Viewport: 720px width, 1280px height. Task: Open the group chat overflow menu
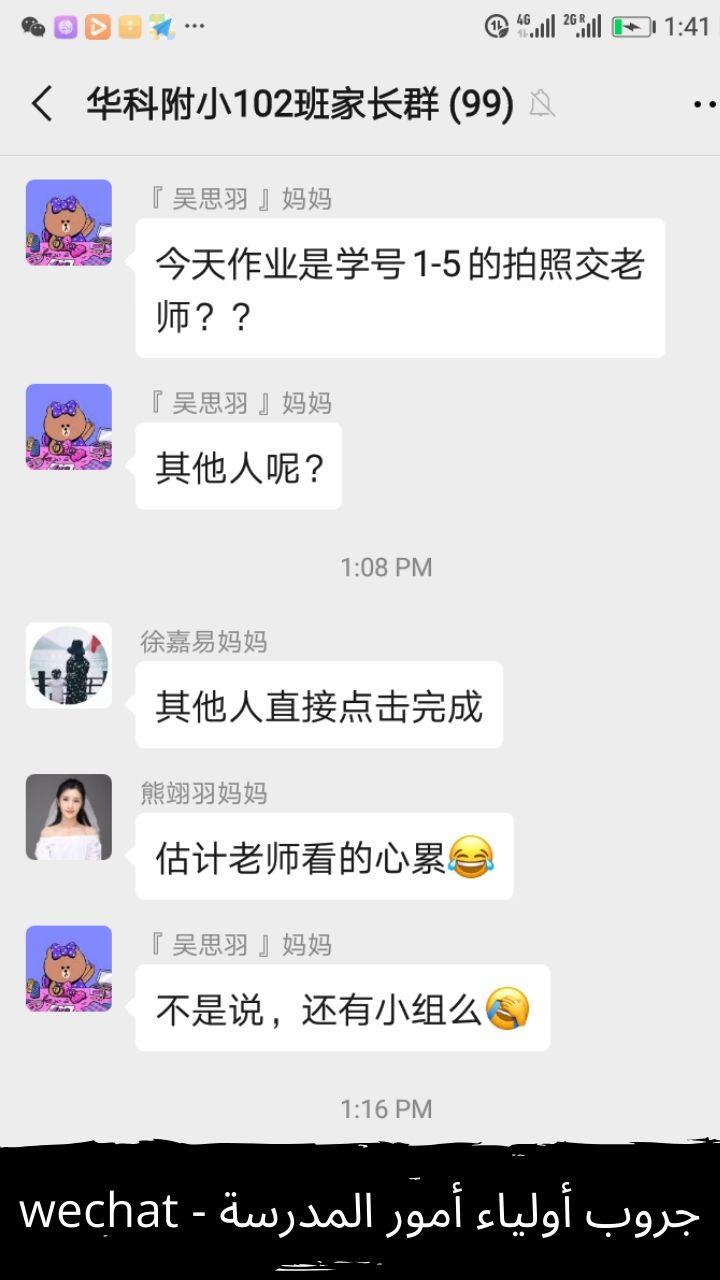point(703,104)
